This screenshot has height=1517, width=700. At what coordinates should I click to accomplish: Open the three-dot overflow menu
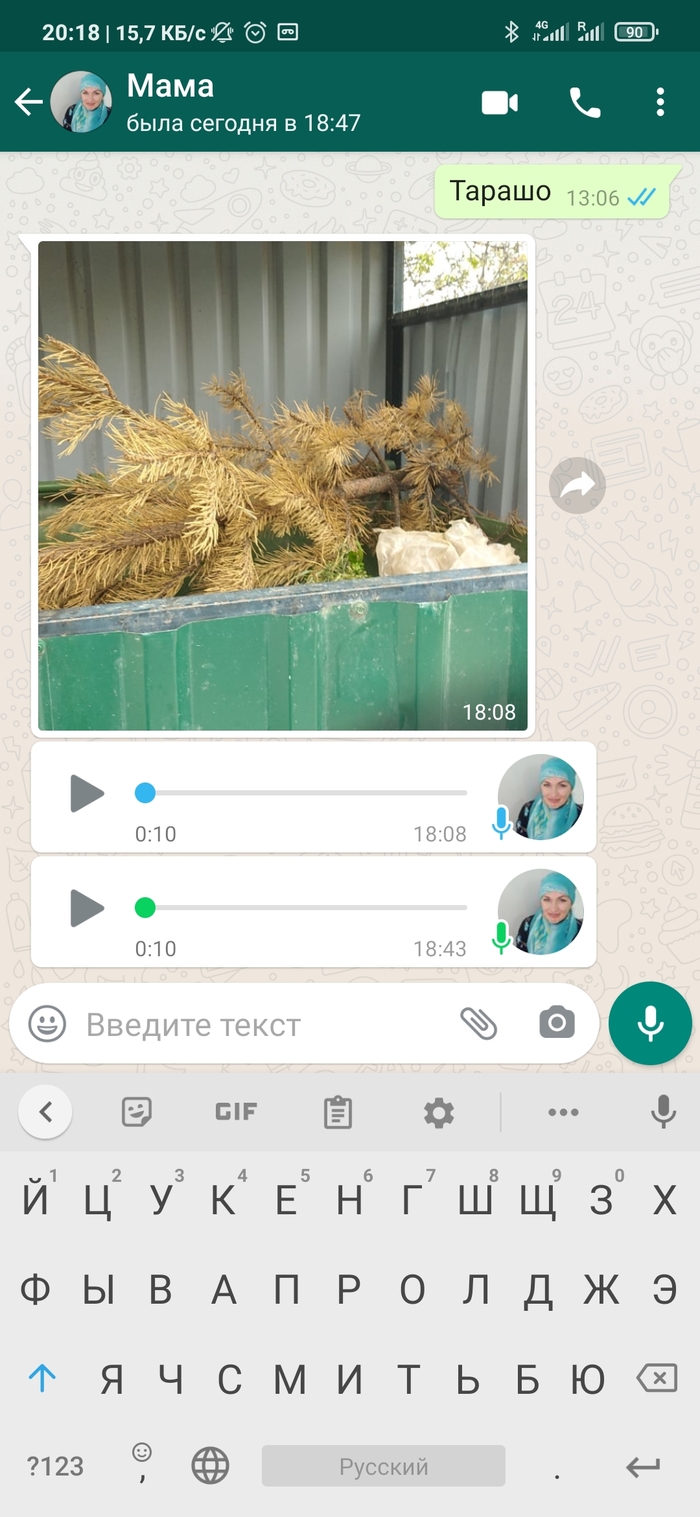coord(660,102)
